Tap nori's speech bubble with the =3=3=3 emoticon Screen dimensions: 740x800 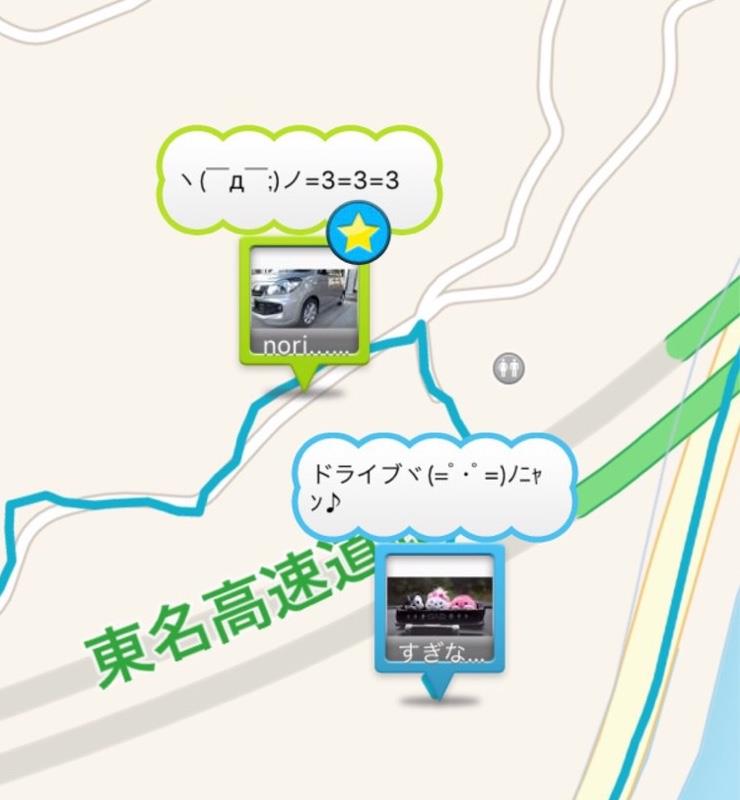pos(300,181)
